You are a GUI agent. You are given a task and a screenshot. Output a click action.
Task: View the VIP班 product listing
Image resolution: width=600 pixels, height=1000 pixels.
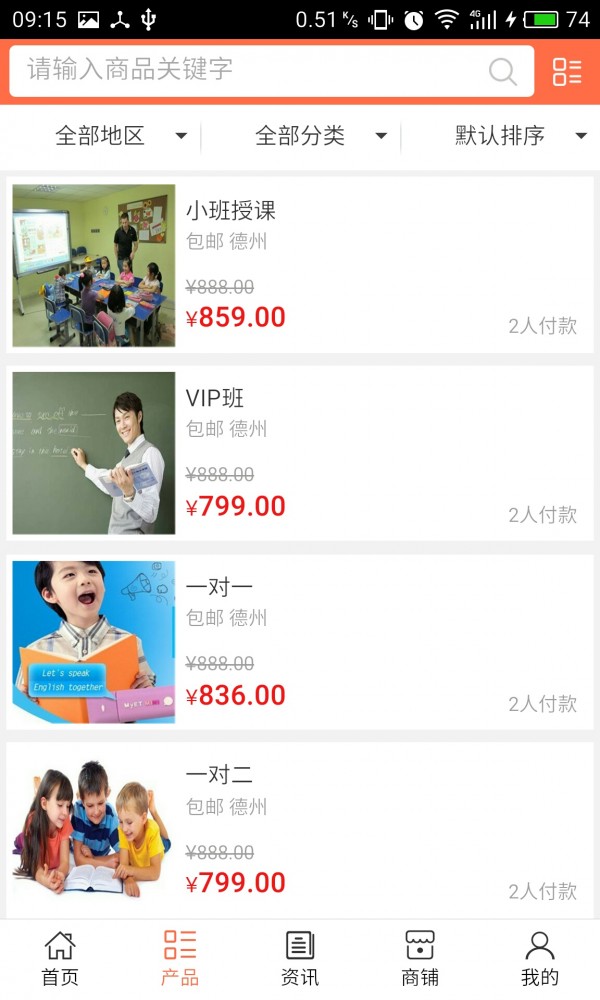tap(300, 453)
